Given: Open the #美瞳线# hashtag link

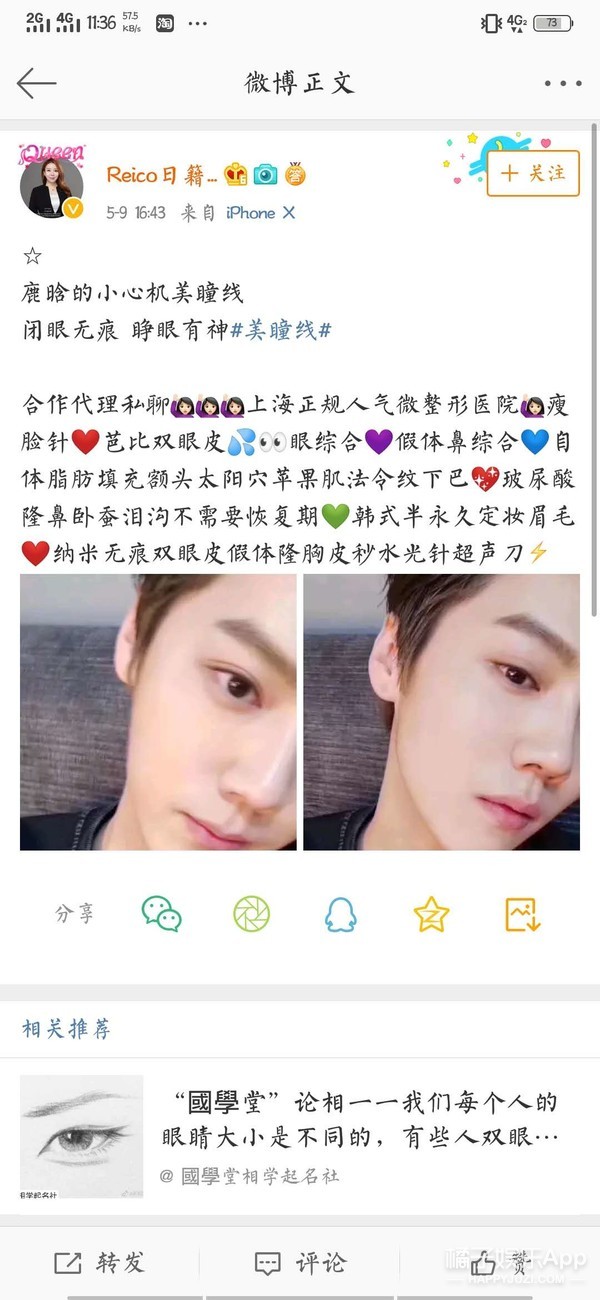Looking at the screenshot, I should (x=281, y=330).
